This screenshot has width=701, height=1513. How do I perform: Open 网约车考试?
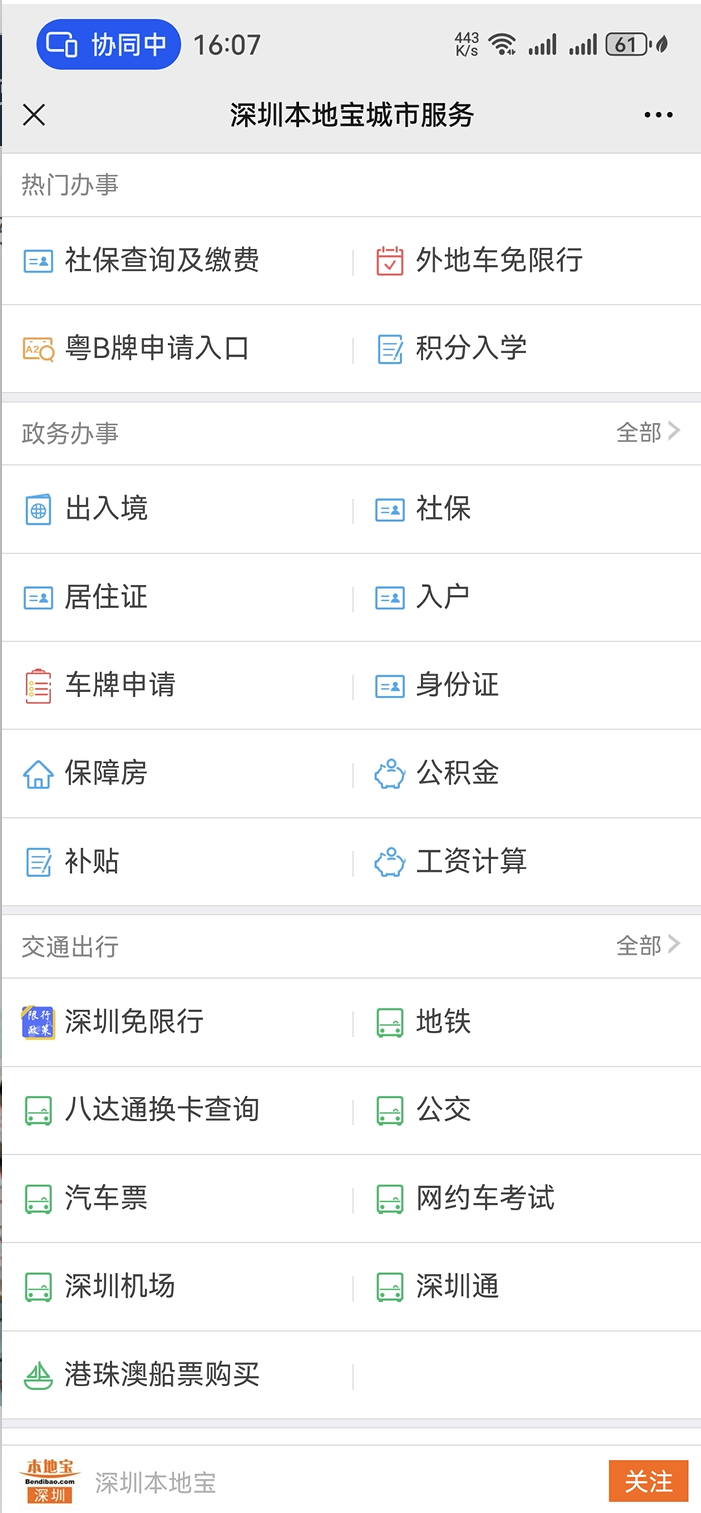coord(527,1198)
